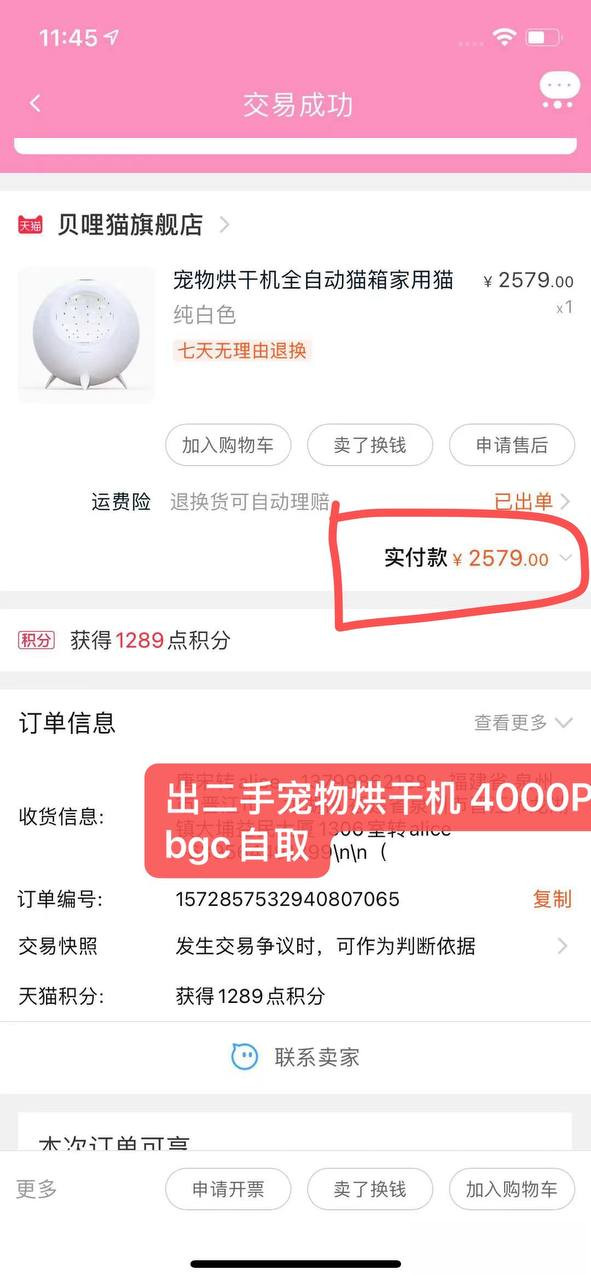Viewport: 591px width, 1280px height.
Task: Open the 贝哩猫旗舰店 store page
Action: click(x=124, y=225)
